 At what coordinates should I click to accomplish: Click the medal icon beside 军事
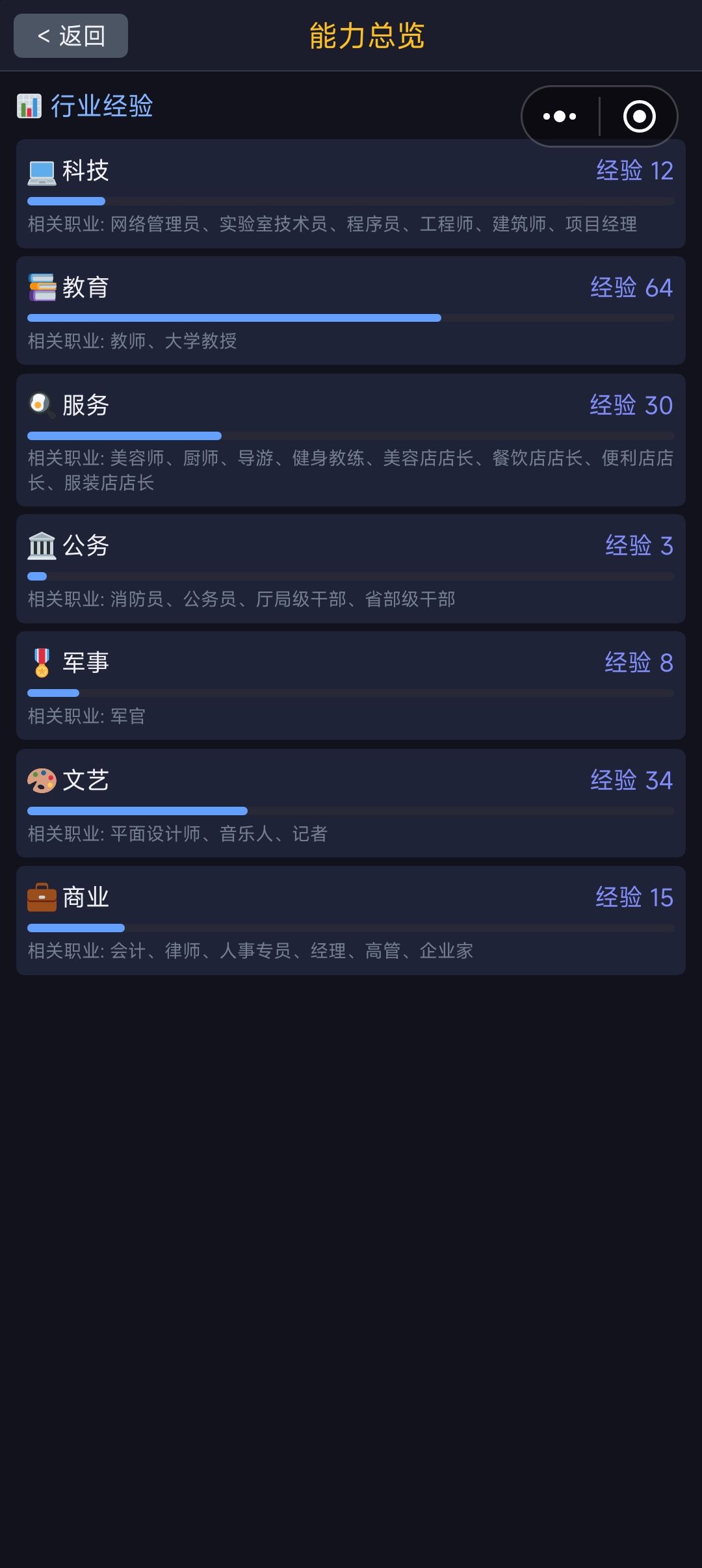point(41,663)
